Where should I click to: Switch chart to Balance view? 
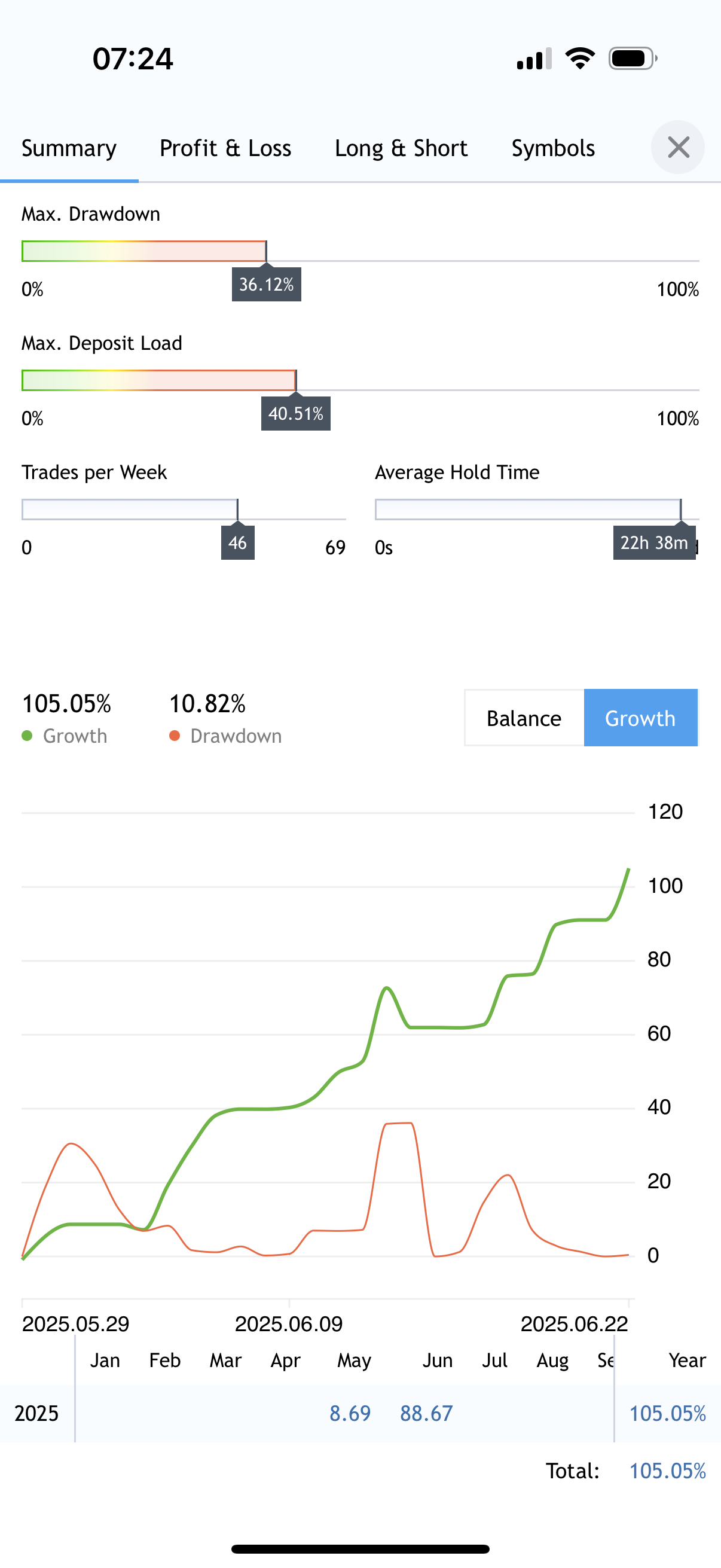pos(524,718)
